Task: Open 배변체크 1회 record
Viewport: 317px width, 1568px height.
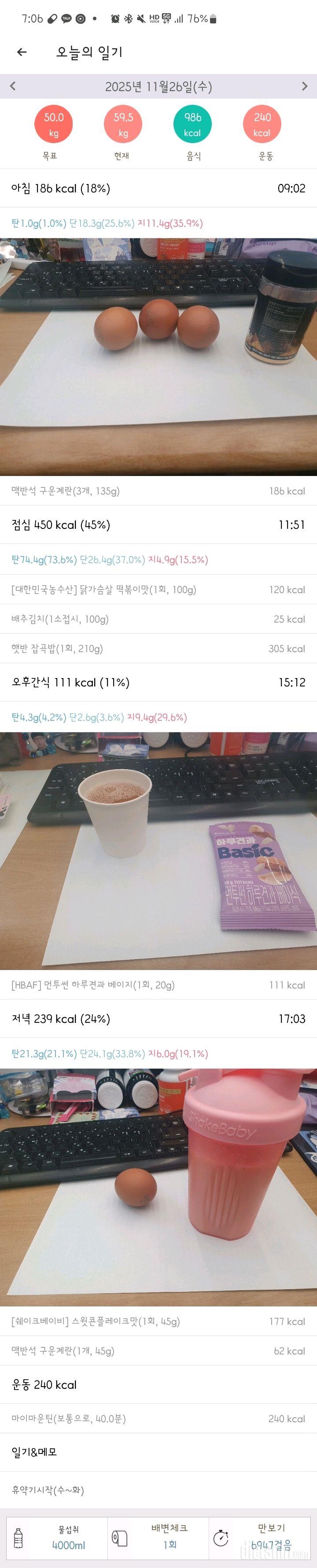Action: (158, 1538)
